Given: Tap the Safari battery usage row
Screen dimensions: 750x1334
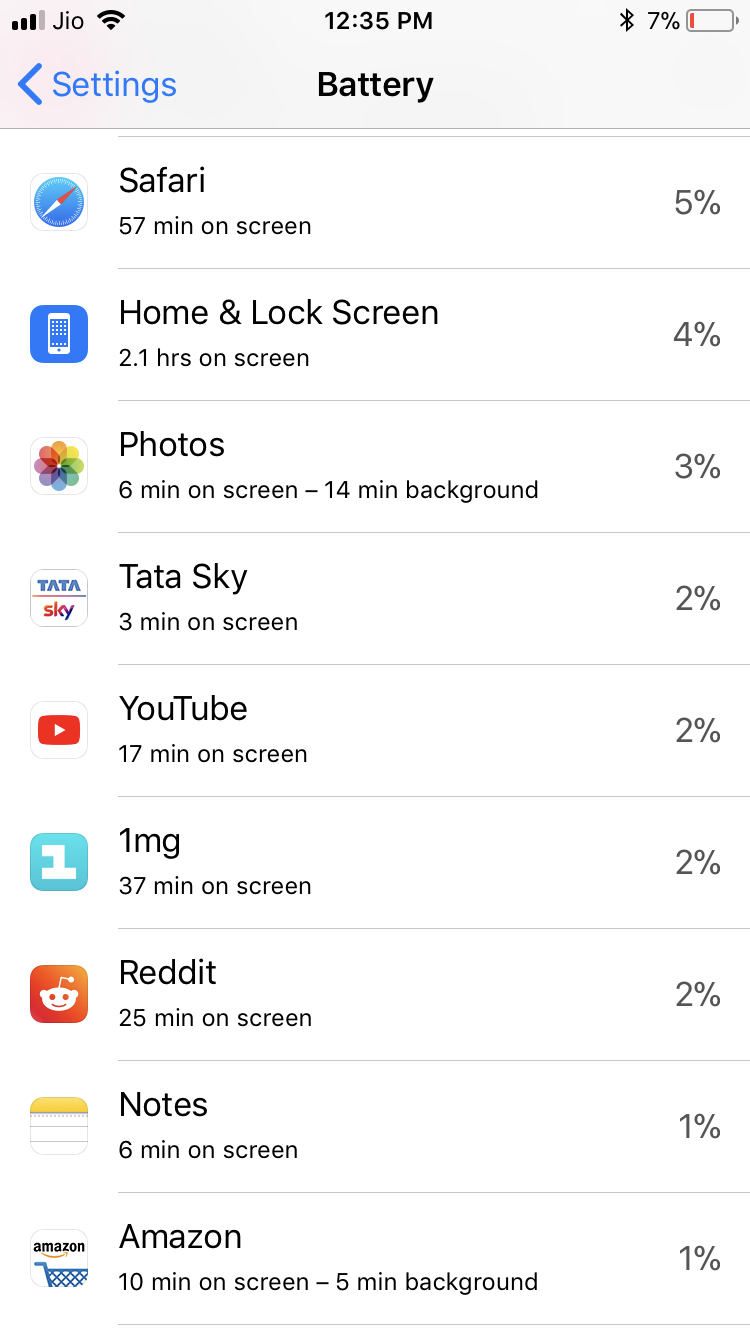Looking at the screenshot, I should point(375,203).
